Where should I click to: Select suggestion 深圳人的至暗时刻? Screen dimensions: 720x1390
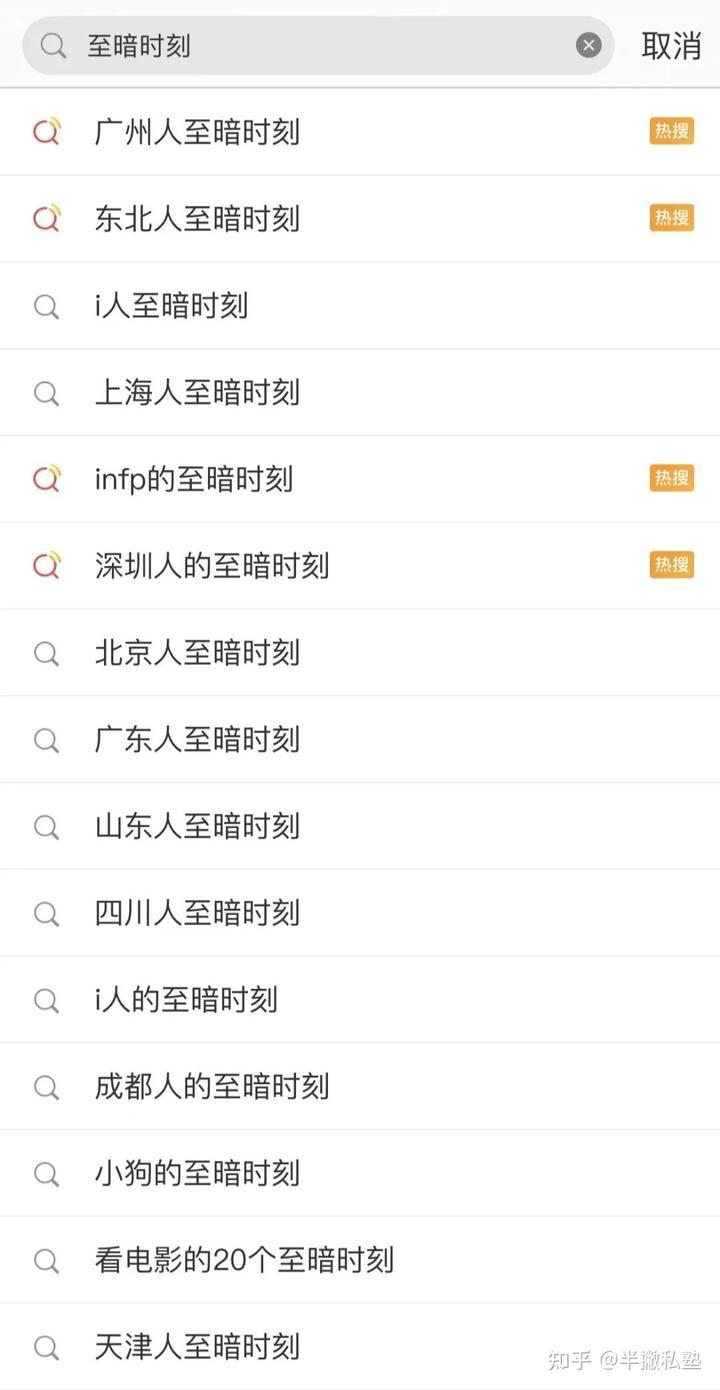coord(212,566)
